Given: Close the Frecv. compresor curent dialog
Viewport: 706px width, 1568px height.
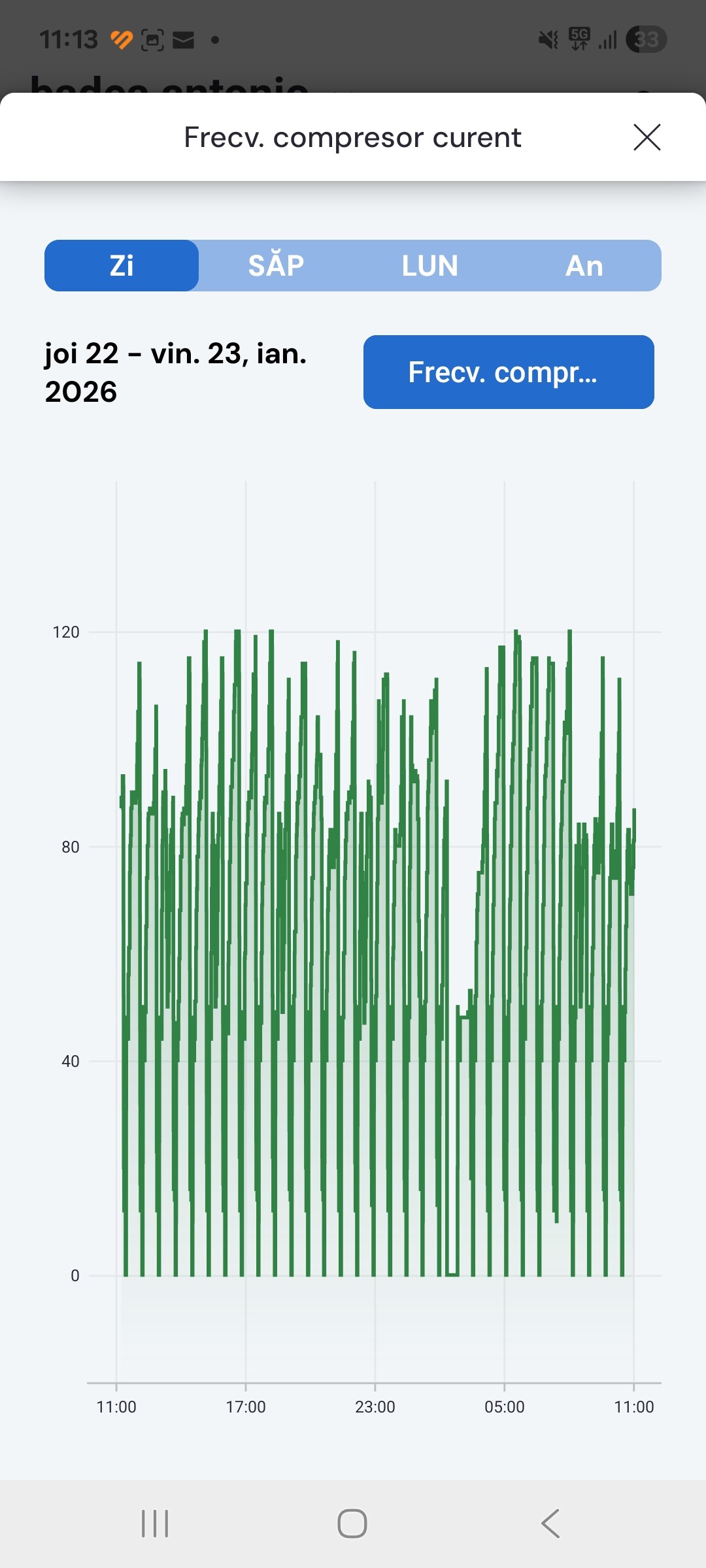Looking at the screenshot, I should point(647,137).
